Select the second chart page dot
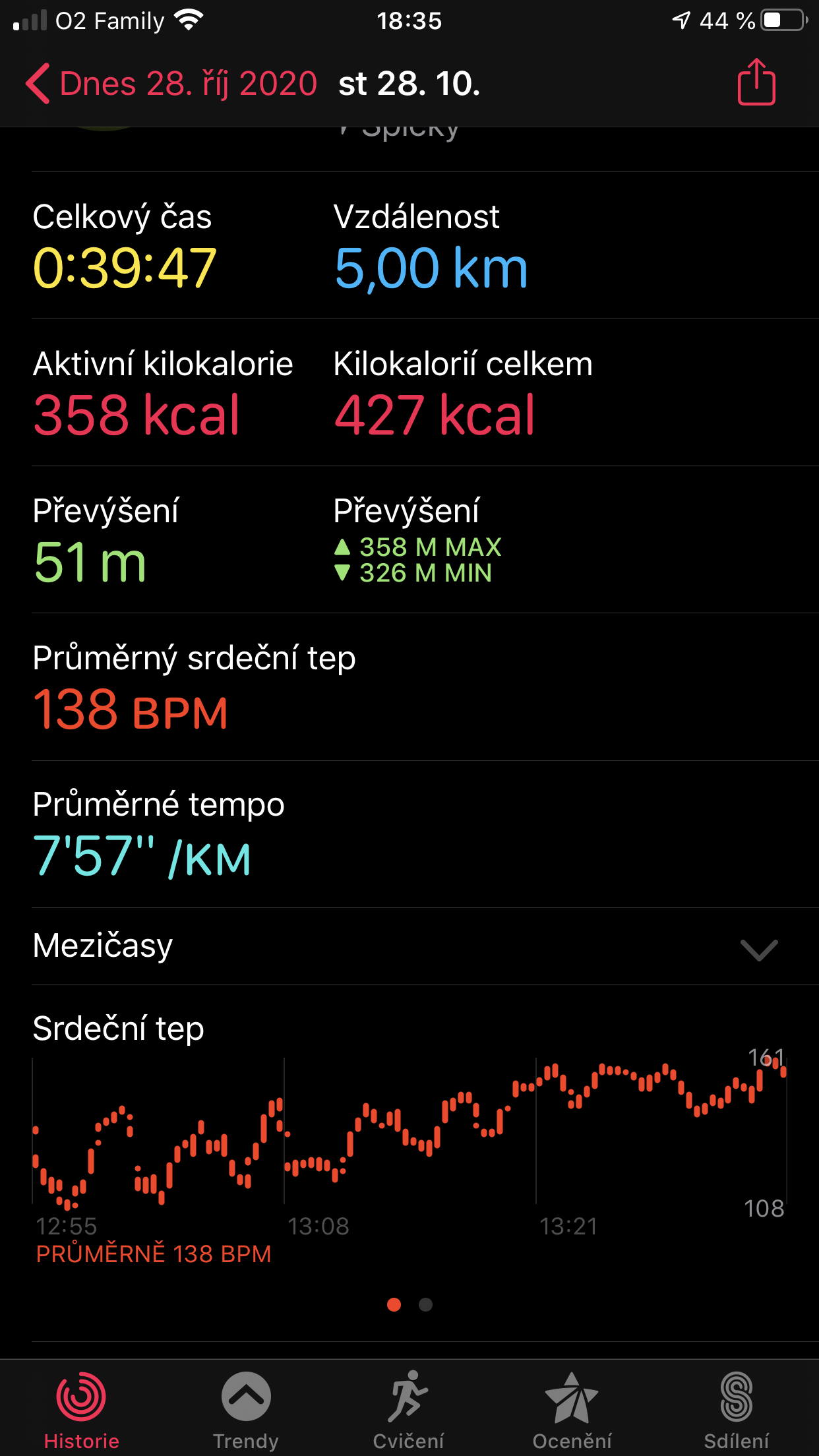The image size is (819, 1456). (426, 1304)
